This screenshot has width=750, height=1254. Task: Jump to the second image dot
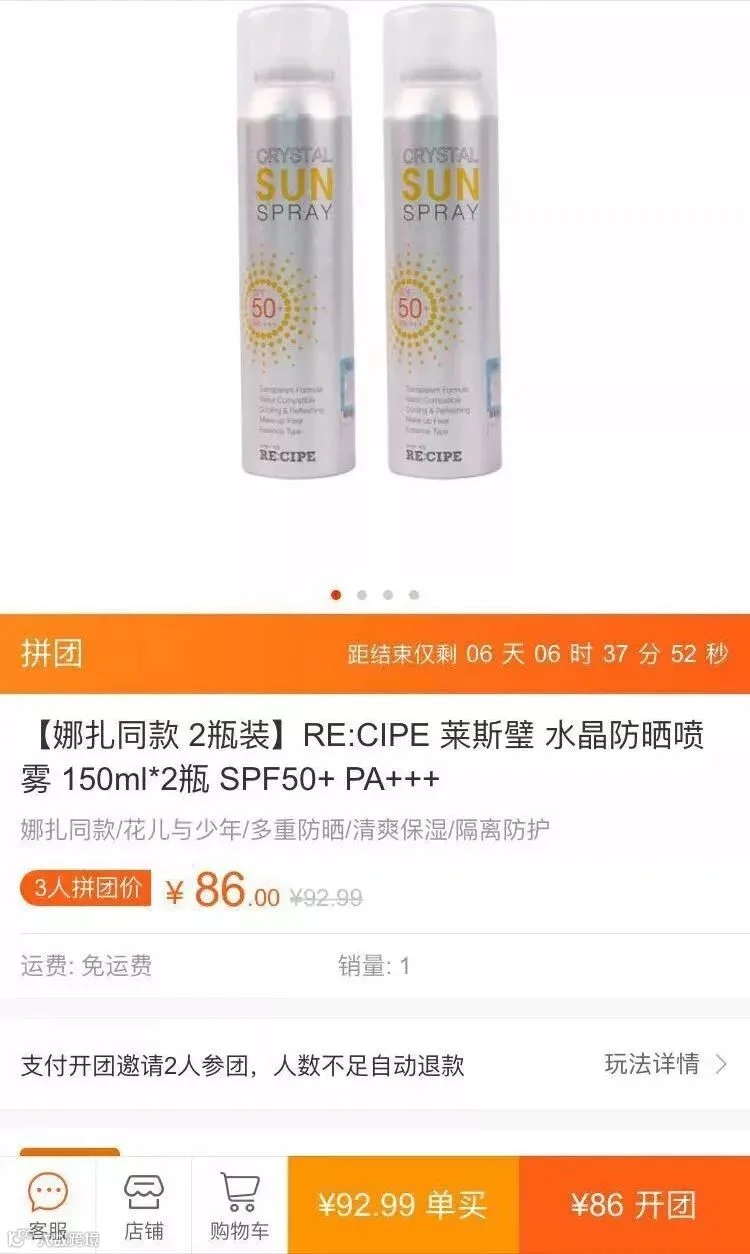(x=362, y=595)
